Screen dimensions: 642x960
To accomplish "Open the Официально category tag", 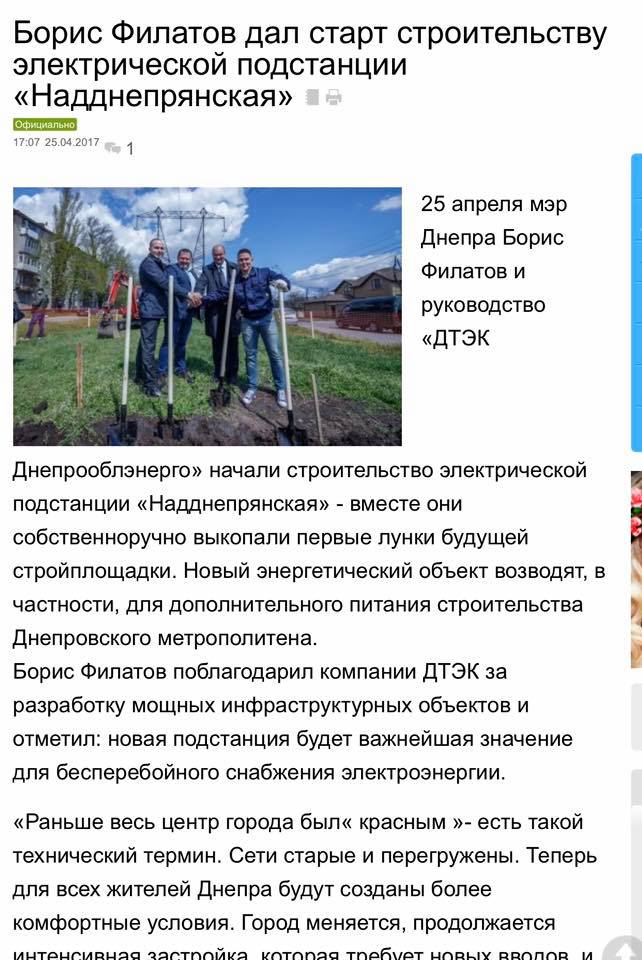I will [45, 125].
